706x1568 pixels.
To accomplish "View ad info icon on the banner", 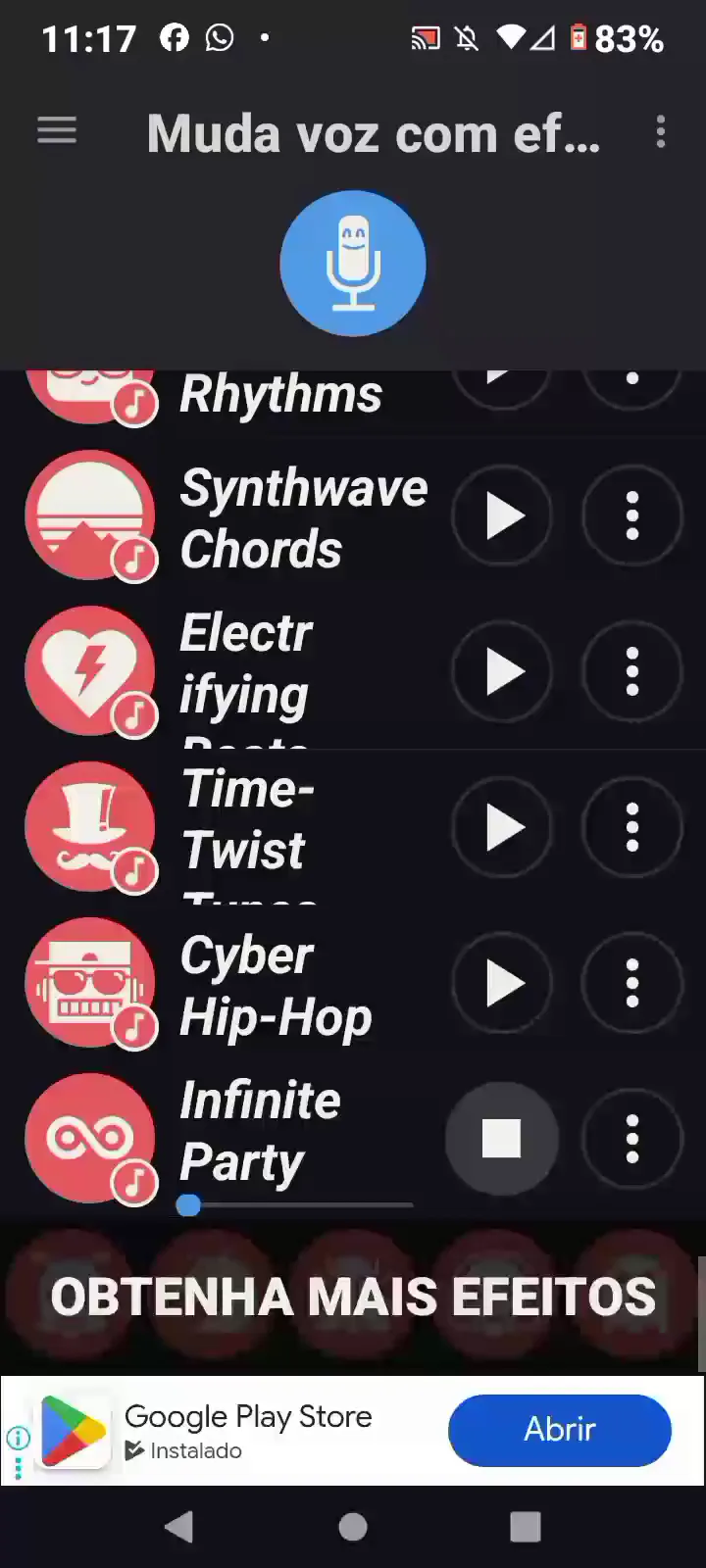I will pos(18,1438).
